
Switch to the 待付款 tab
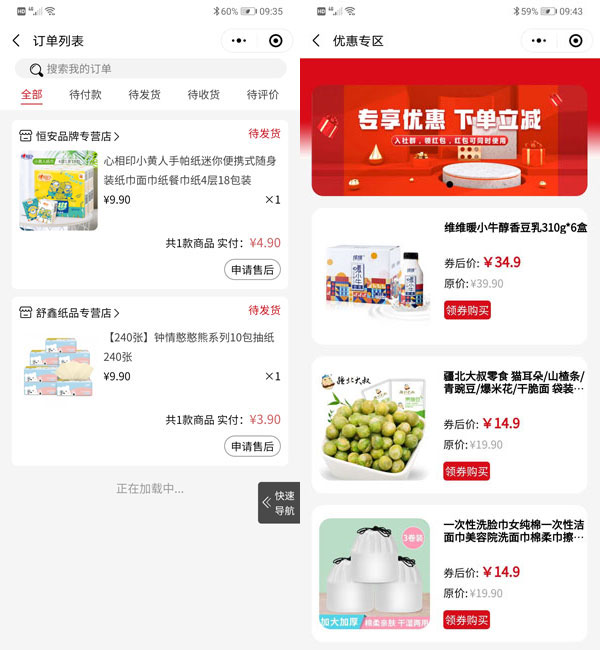[85, 95]
